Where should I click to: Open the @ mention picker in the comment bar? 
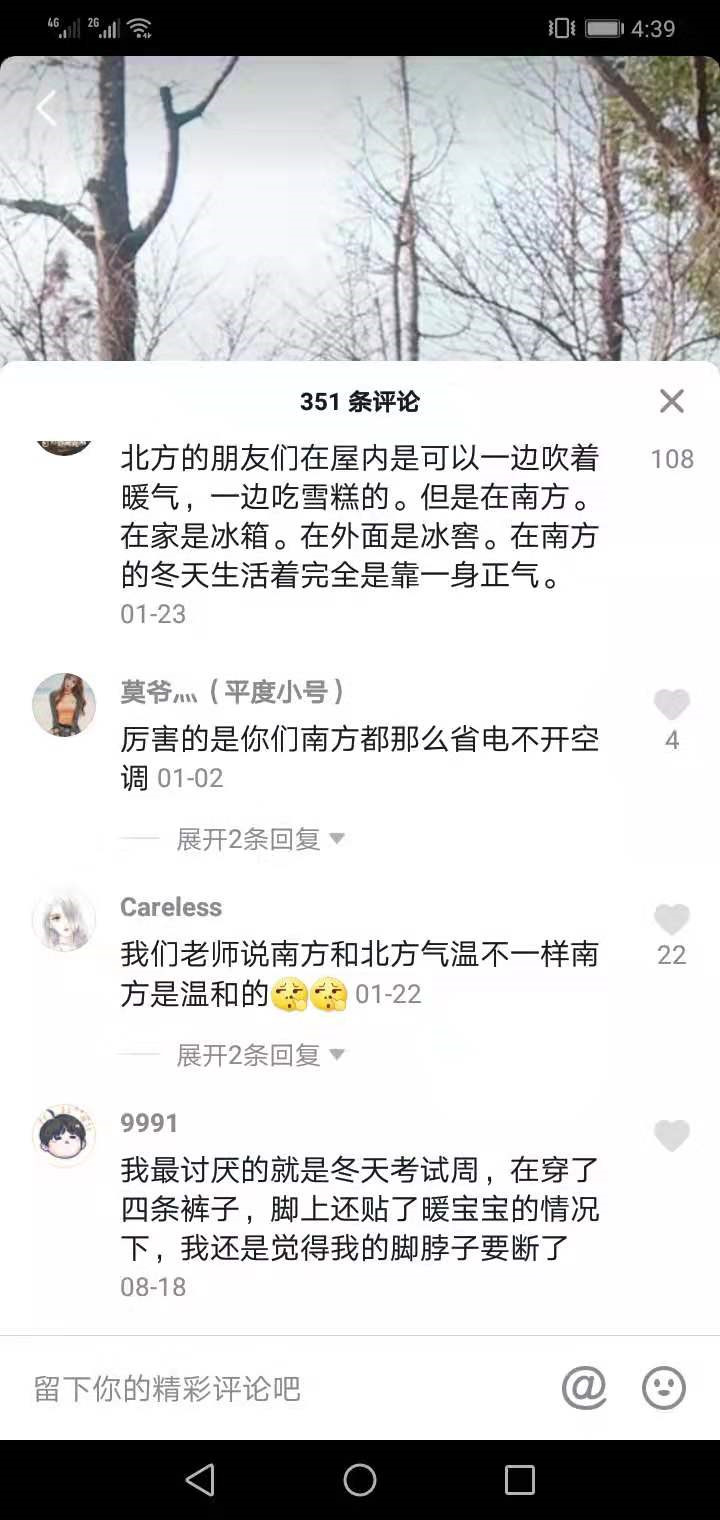coord(587,1389)
